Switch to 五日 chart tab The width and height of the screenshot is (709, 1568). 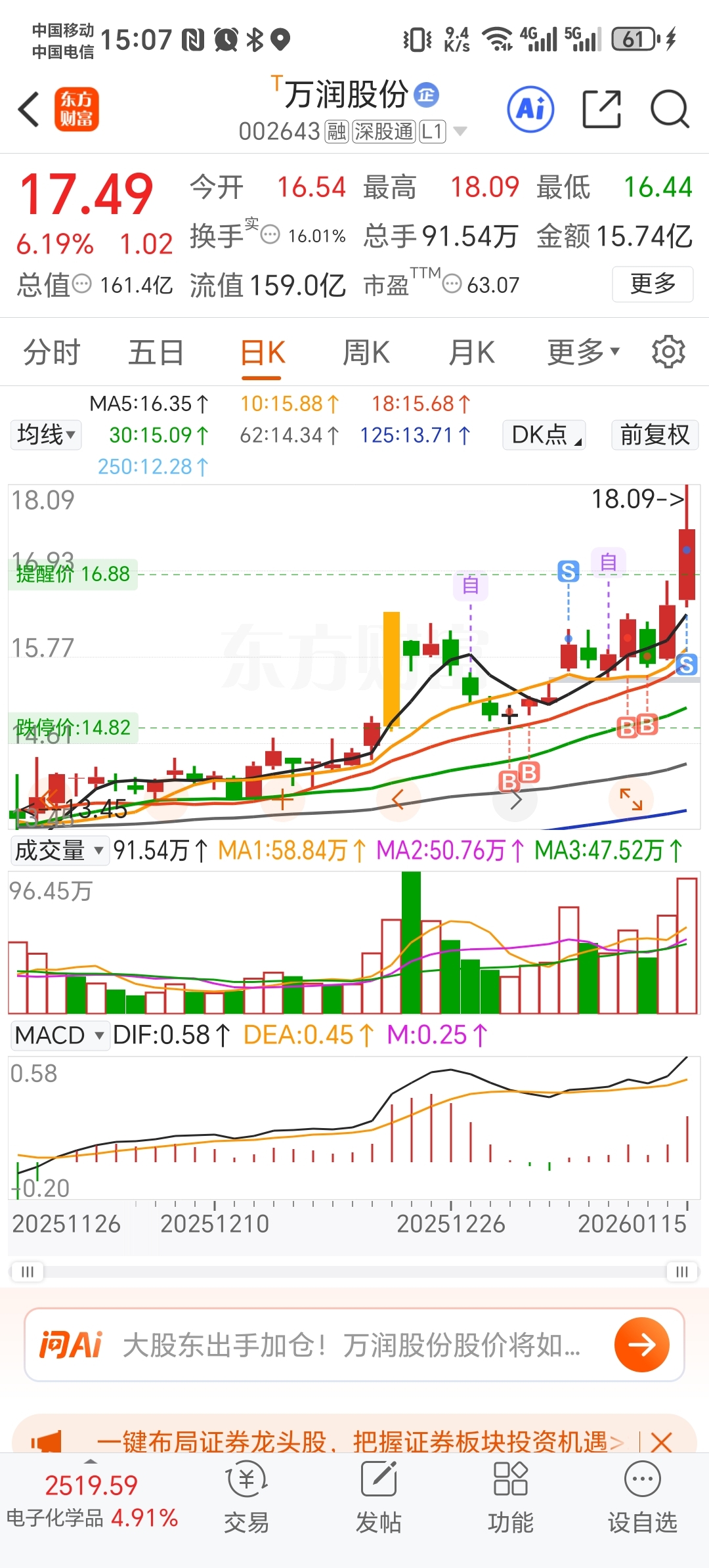click(156, 353)
